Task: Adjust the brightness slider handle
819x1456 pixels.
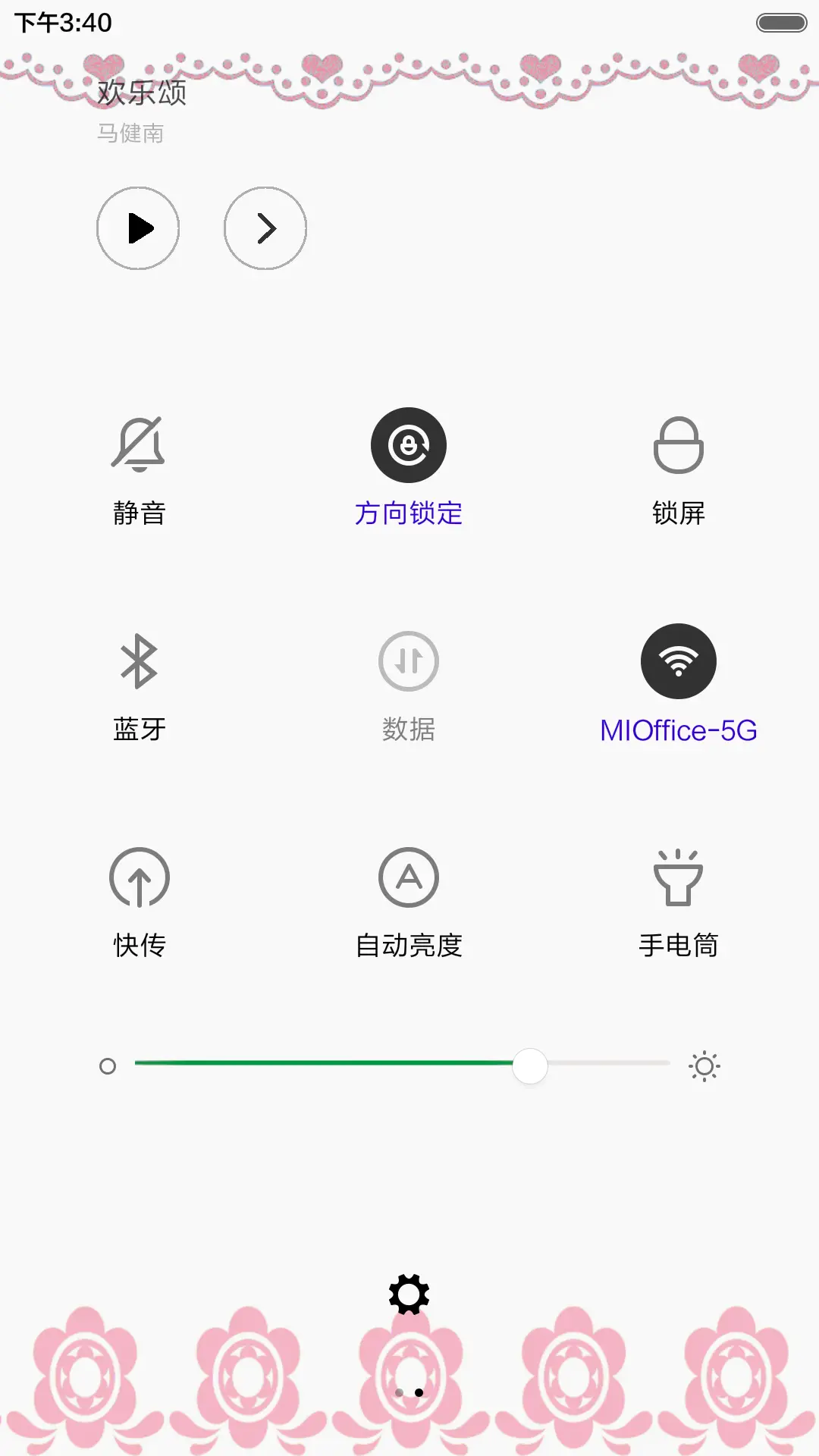Action: [x=530, y=1066]
